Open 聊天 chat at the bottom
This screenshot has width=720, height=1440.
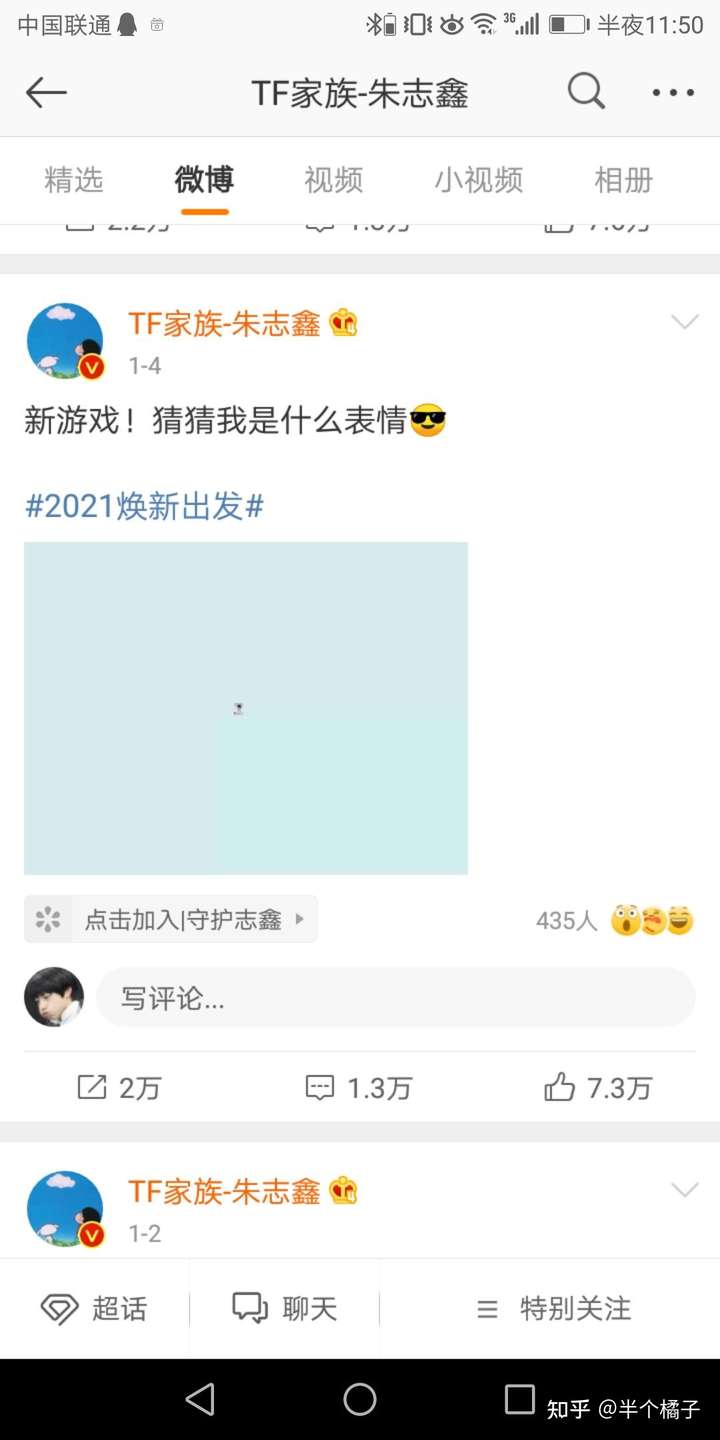[x=285, y=1308]
